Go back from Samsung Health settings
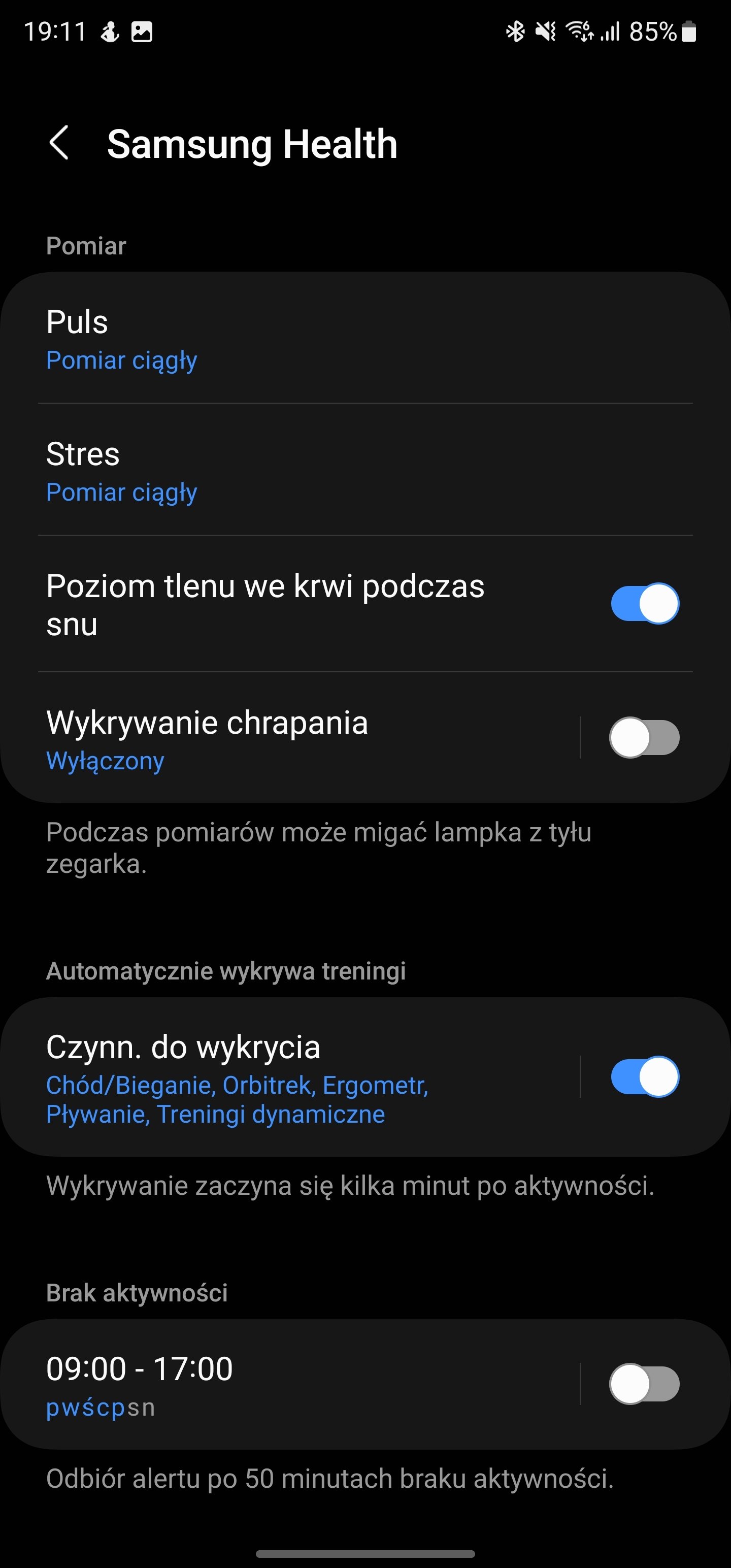This screenshot has height=1568, width=731. pos(59,144)
